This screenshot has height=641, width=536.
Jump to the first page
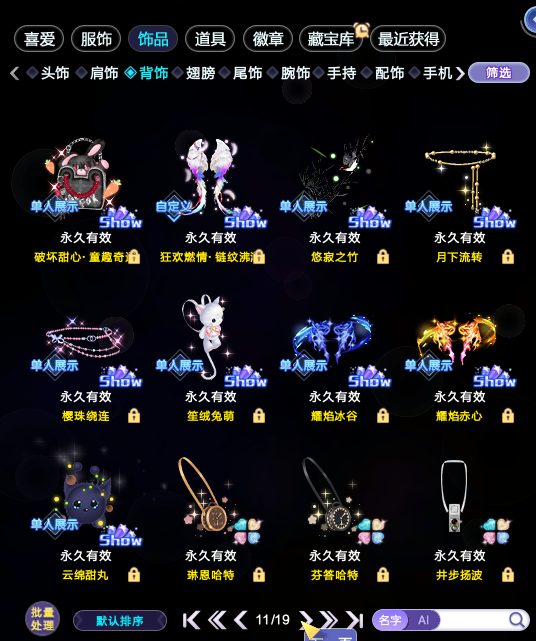click(191, 620)
